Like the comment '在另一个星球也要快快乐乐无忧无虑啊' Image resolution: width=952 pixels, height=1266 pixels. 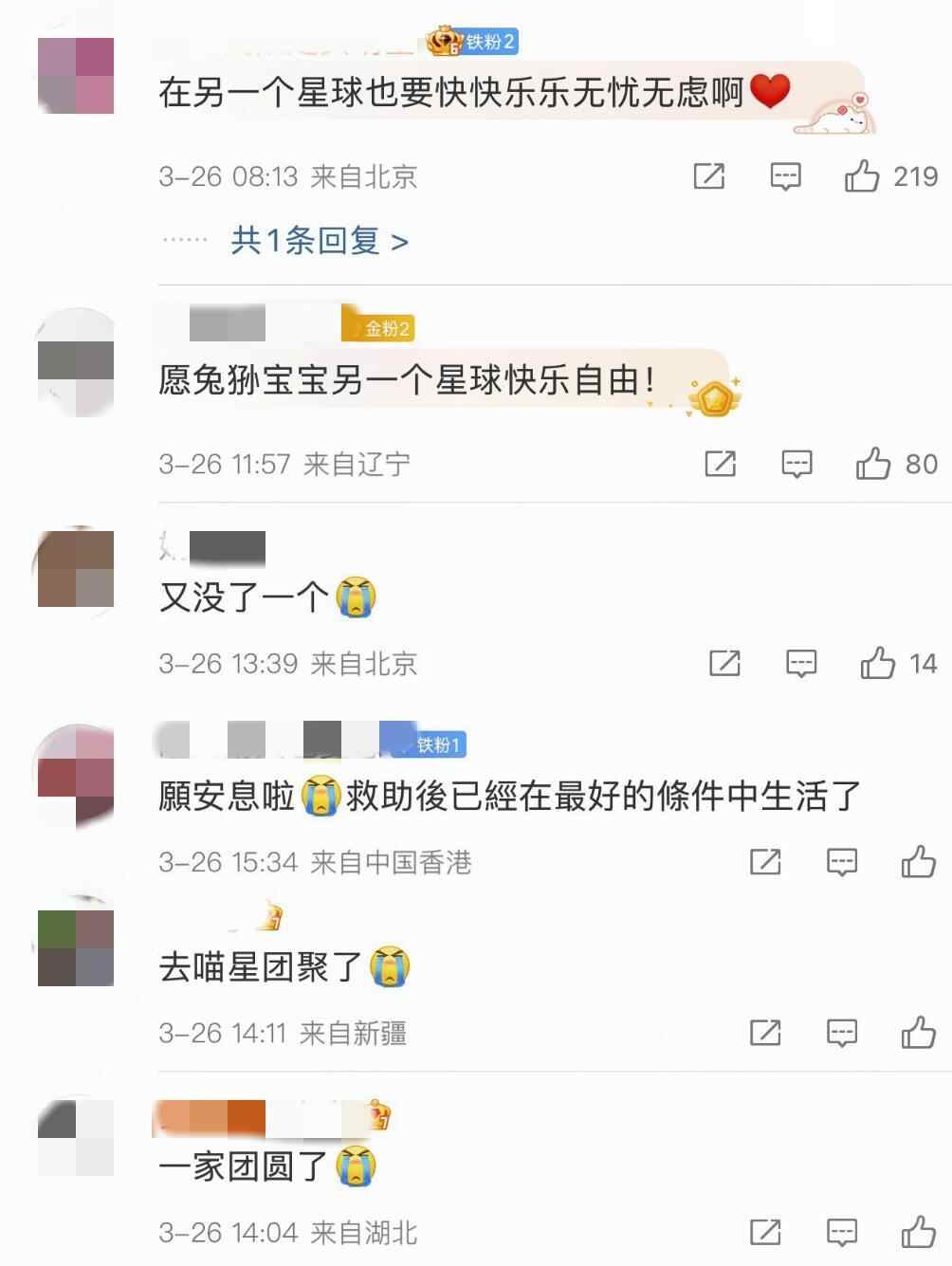862,176
